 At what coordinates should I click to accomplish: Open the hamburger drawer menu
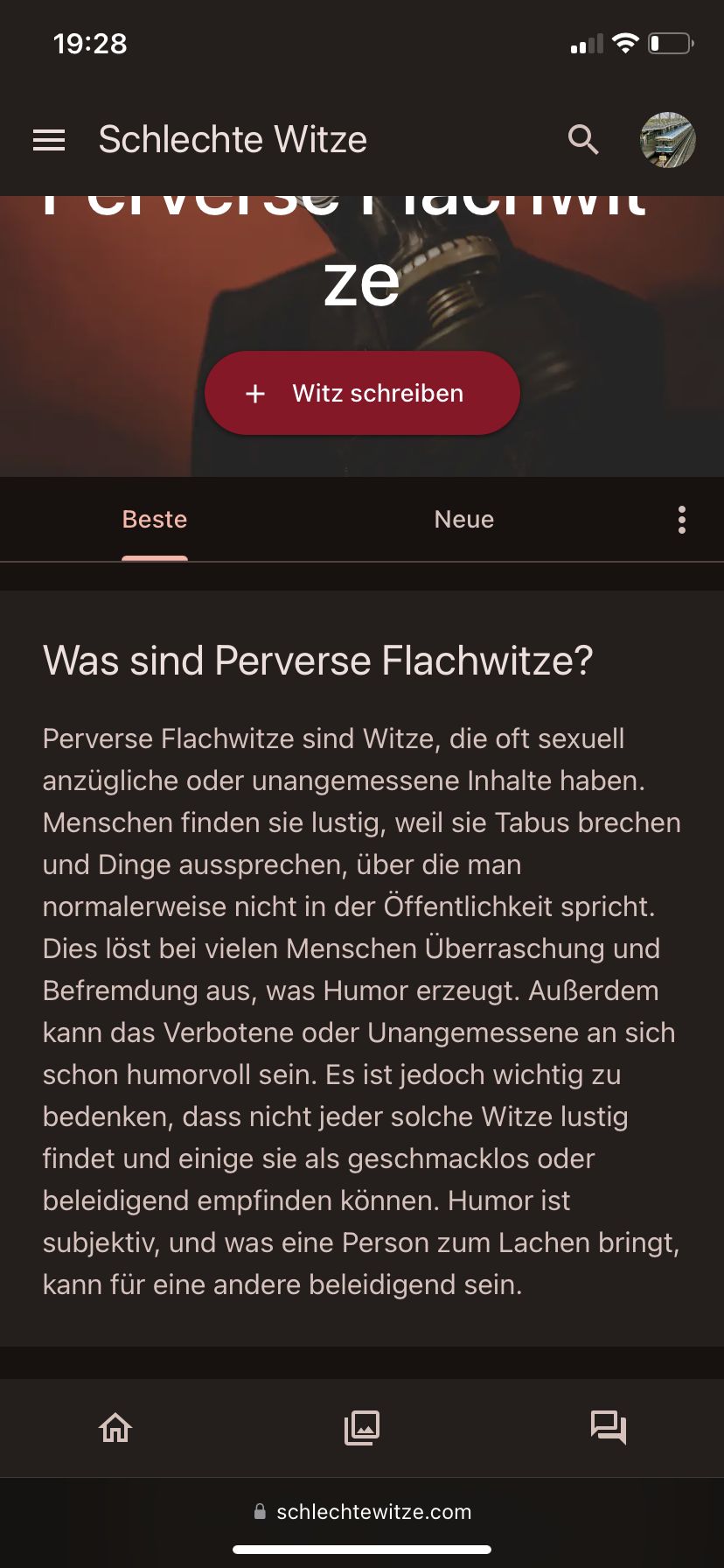click(49, 140)
